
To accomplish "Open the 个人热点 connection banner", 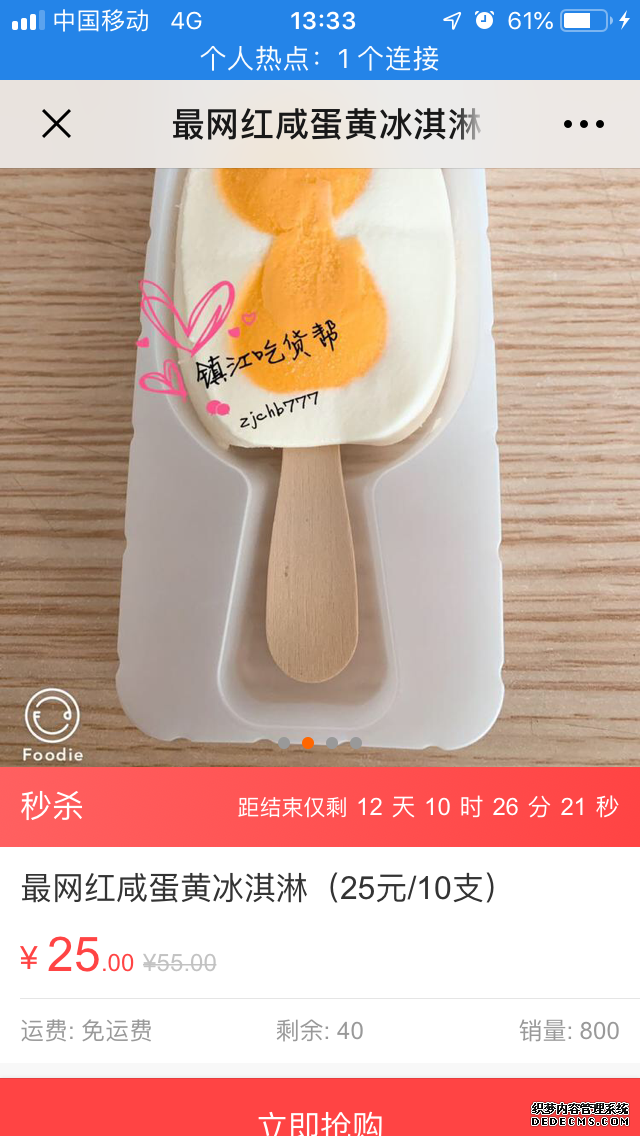I will (x=320, y=59).
